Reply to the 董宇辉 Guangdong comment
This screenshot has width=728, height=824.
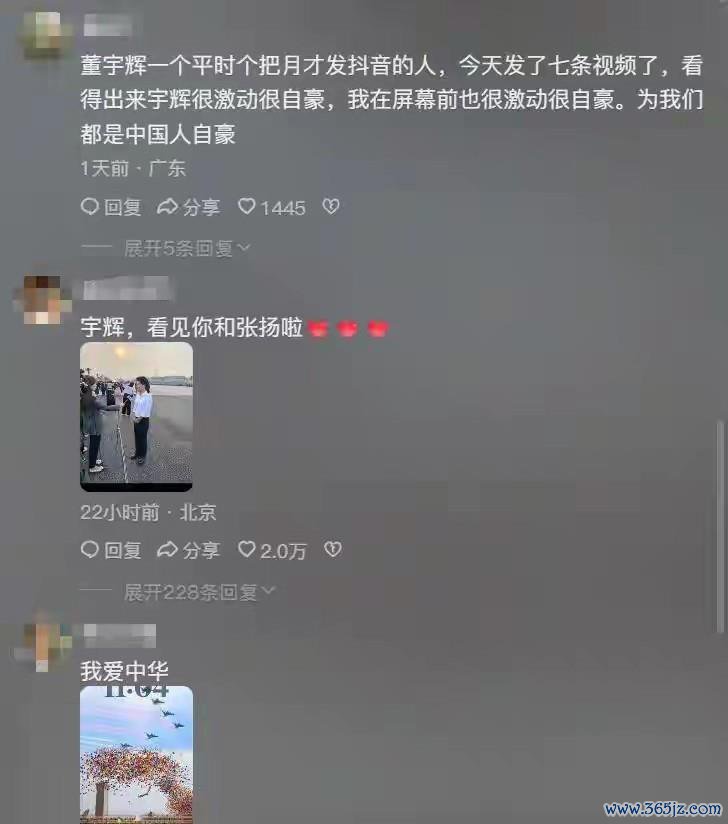tap(111, 207)
